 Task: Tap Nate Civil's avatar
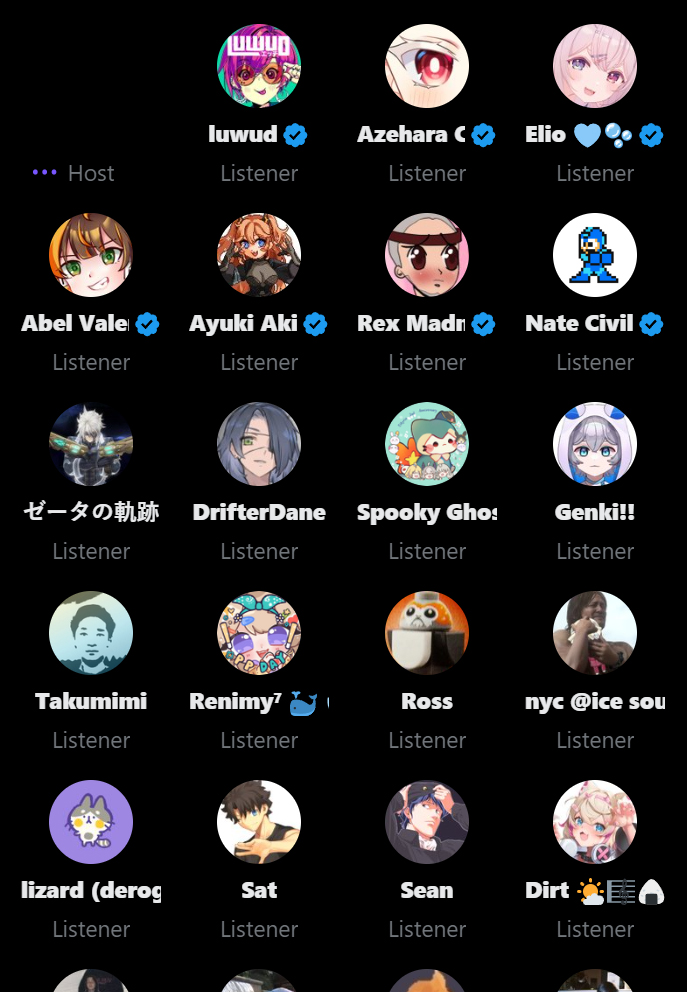(x=595, y=255)
